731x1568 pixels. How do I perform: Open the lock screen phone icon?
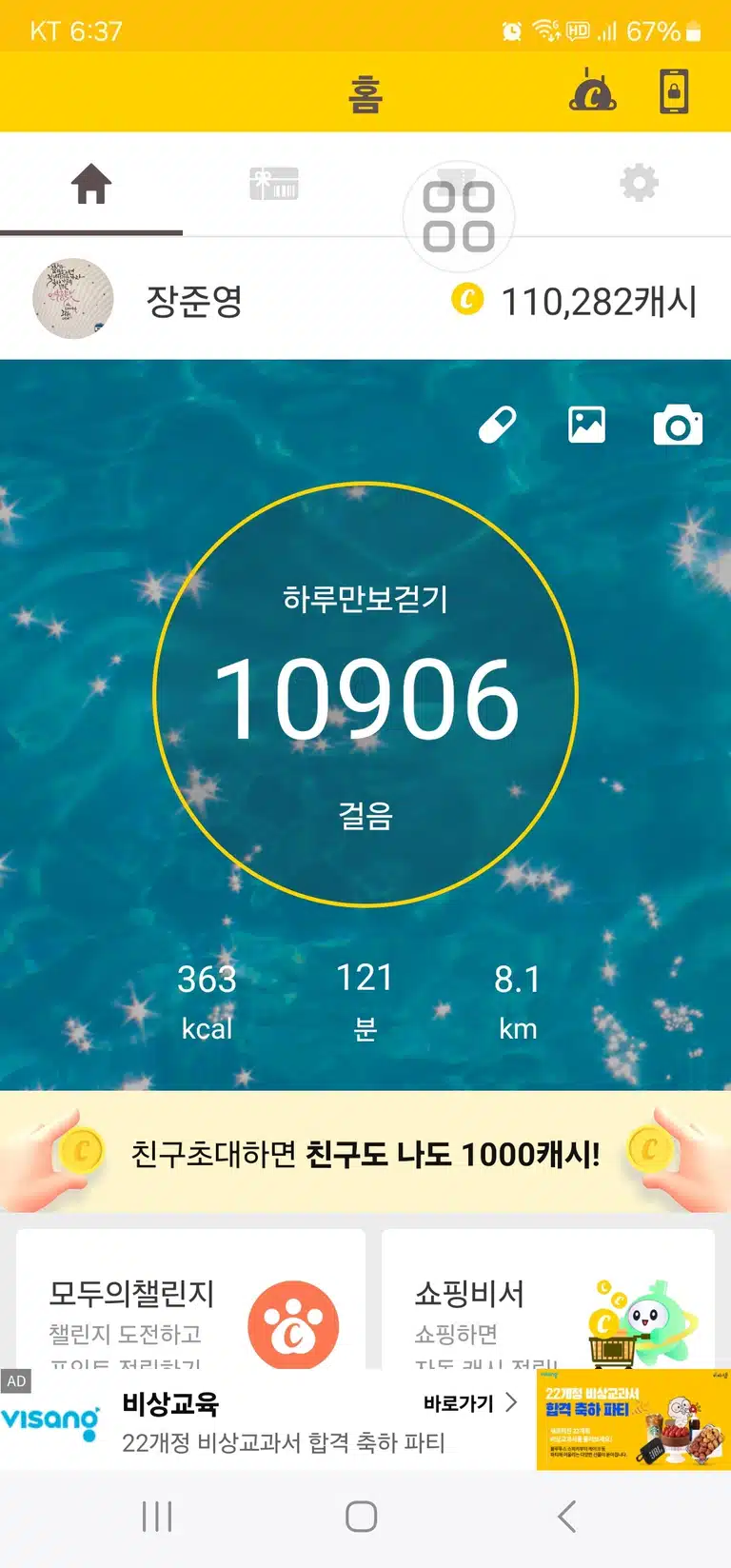coord(674,92)
